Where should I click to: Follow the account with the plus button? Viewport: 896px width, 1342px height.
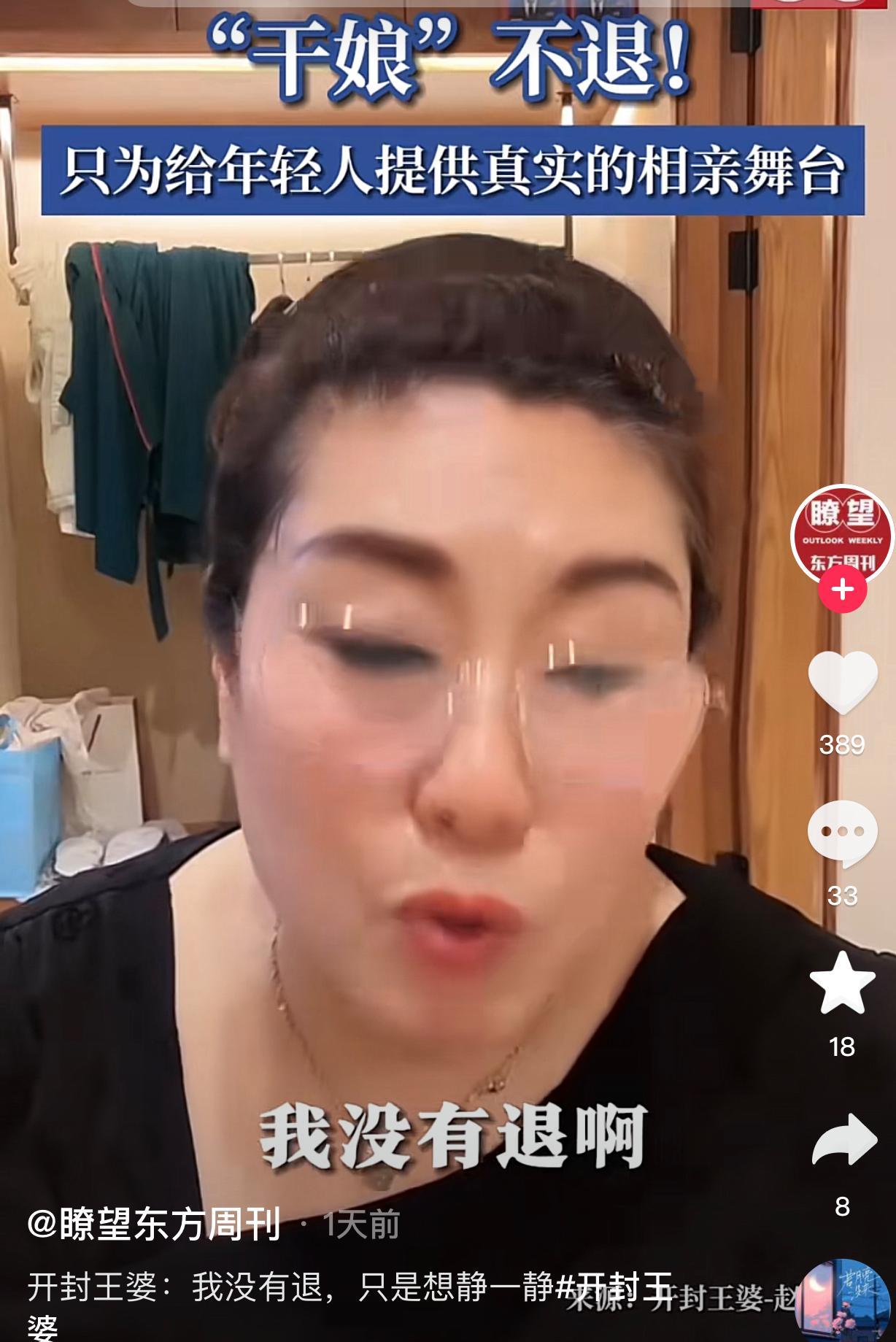pos(842,590)
